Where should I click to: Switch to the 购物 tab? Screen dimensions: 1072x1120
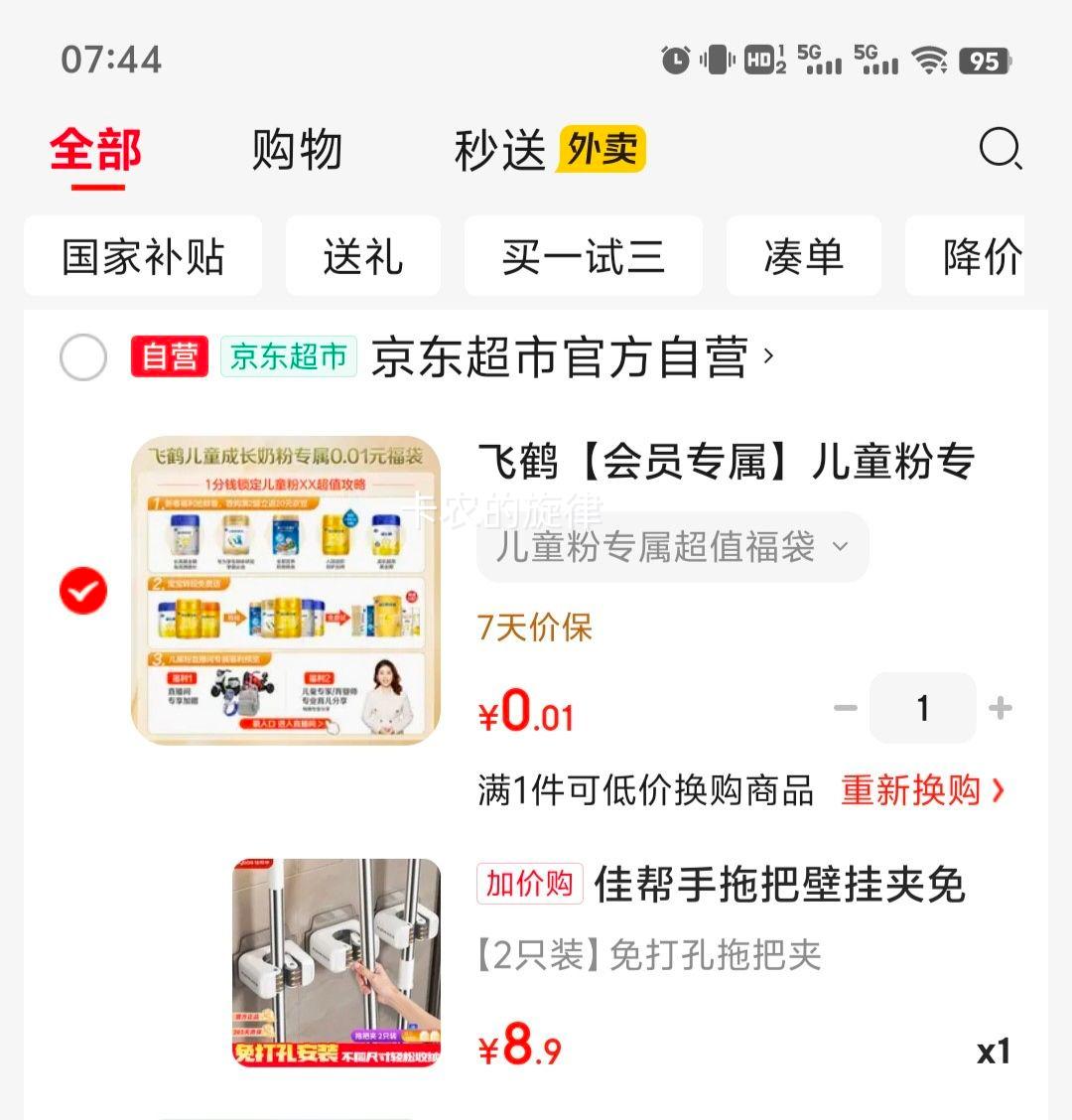(x=297, y=150)
